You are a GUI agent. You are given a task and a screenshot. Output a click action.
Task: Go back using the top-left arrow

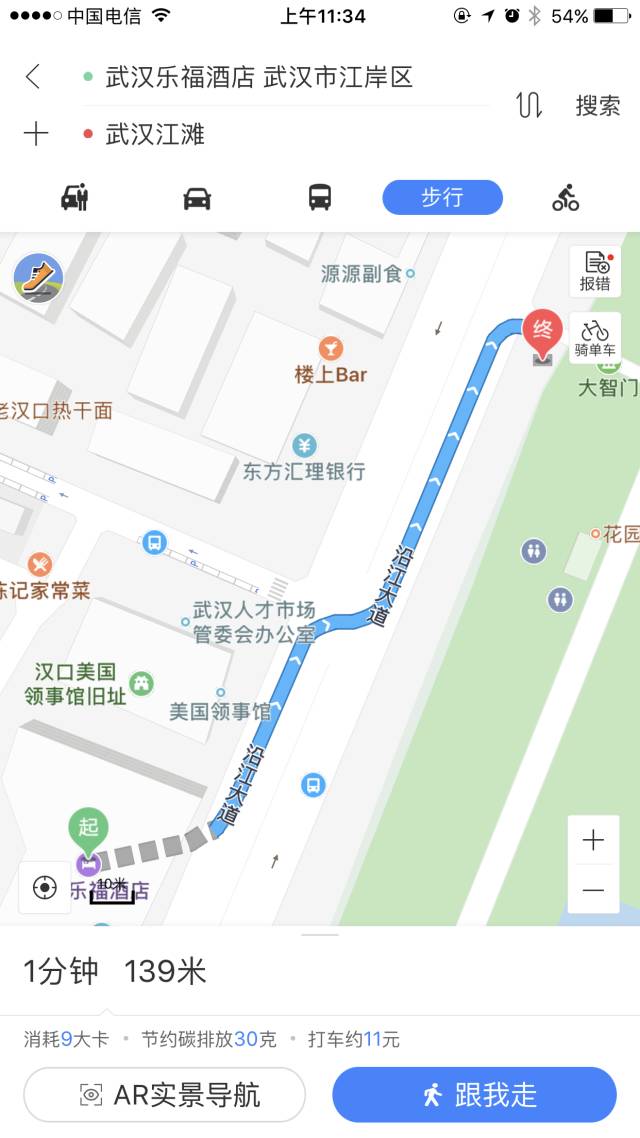[33, 77]
